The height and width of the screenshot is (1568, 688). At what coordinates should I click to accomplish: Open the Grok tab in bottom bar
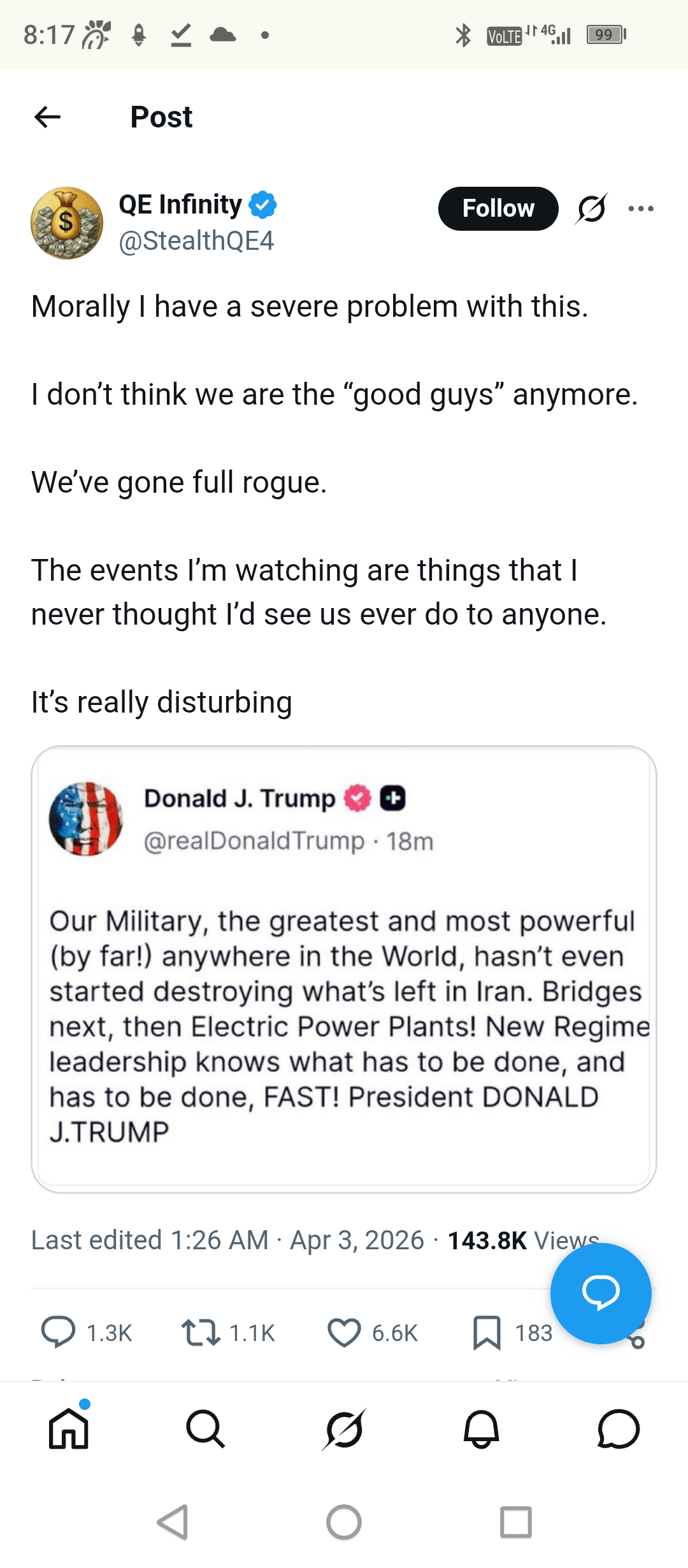pyautogui.click(x=344, y=1428)
